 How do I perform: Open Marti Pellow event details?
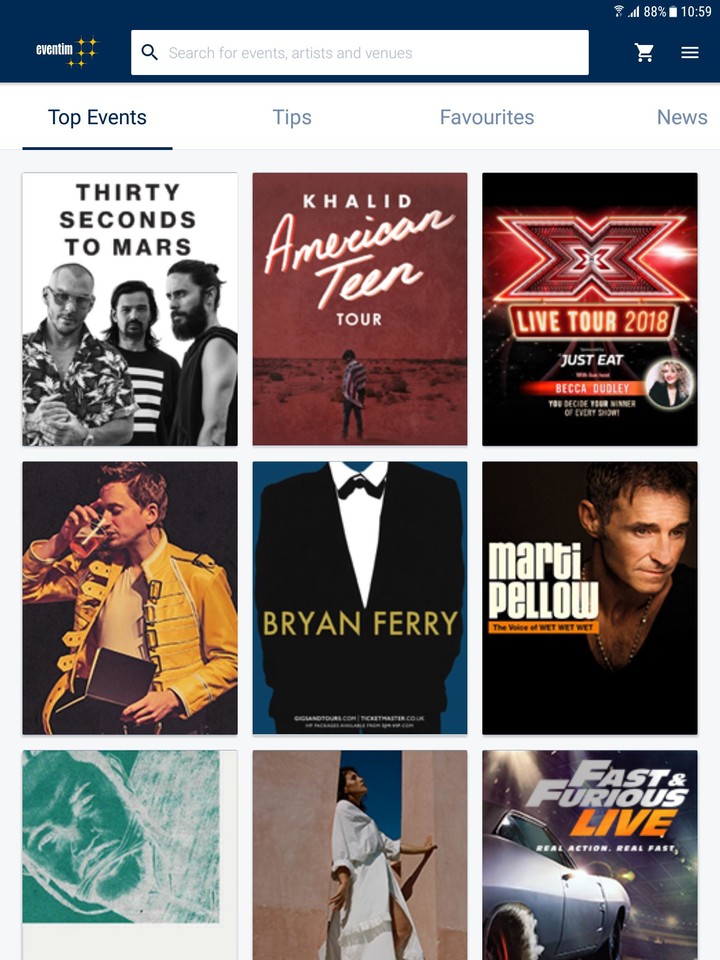point(589,597)
